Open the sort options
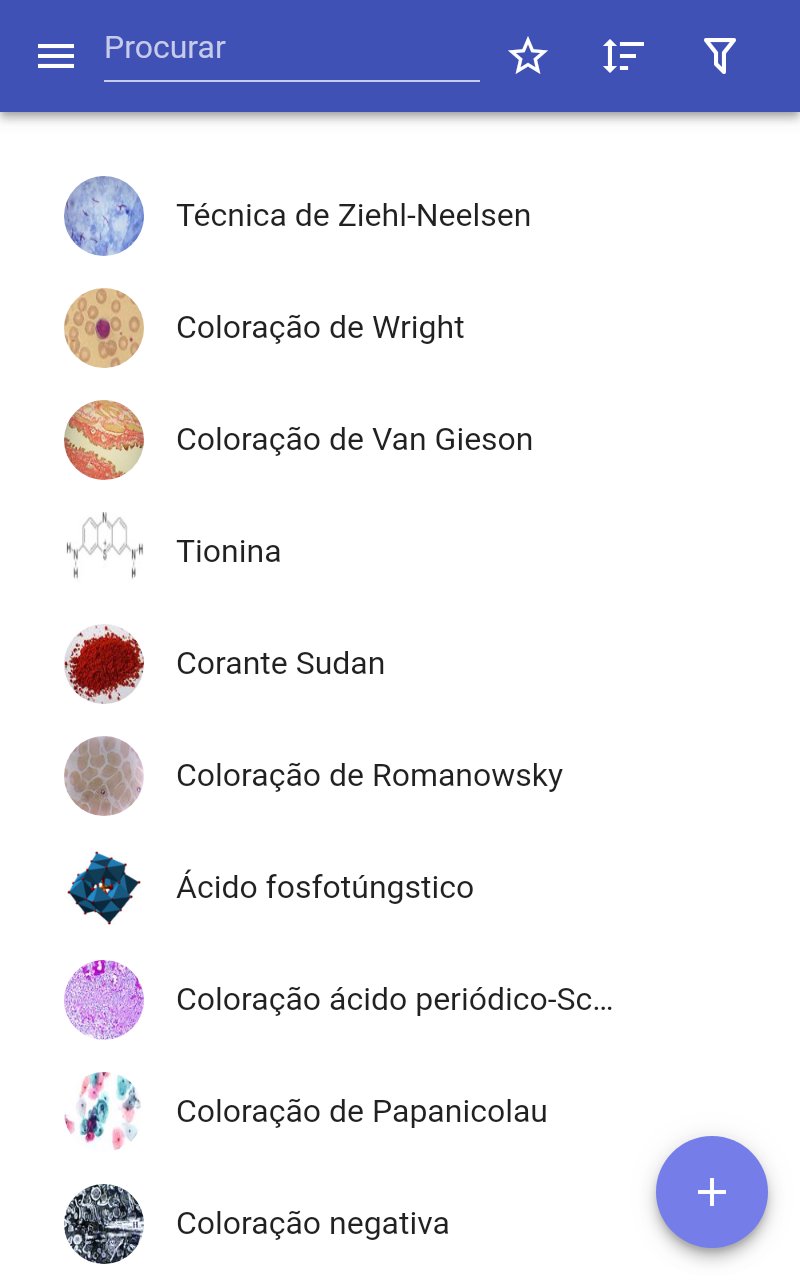The height and width of the screenshot is (1280, 800). tap(623, 57)
